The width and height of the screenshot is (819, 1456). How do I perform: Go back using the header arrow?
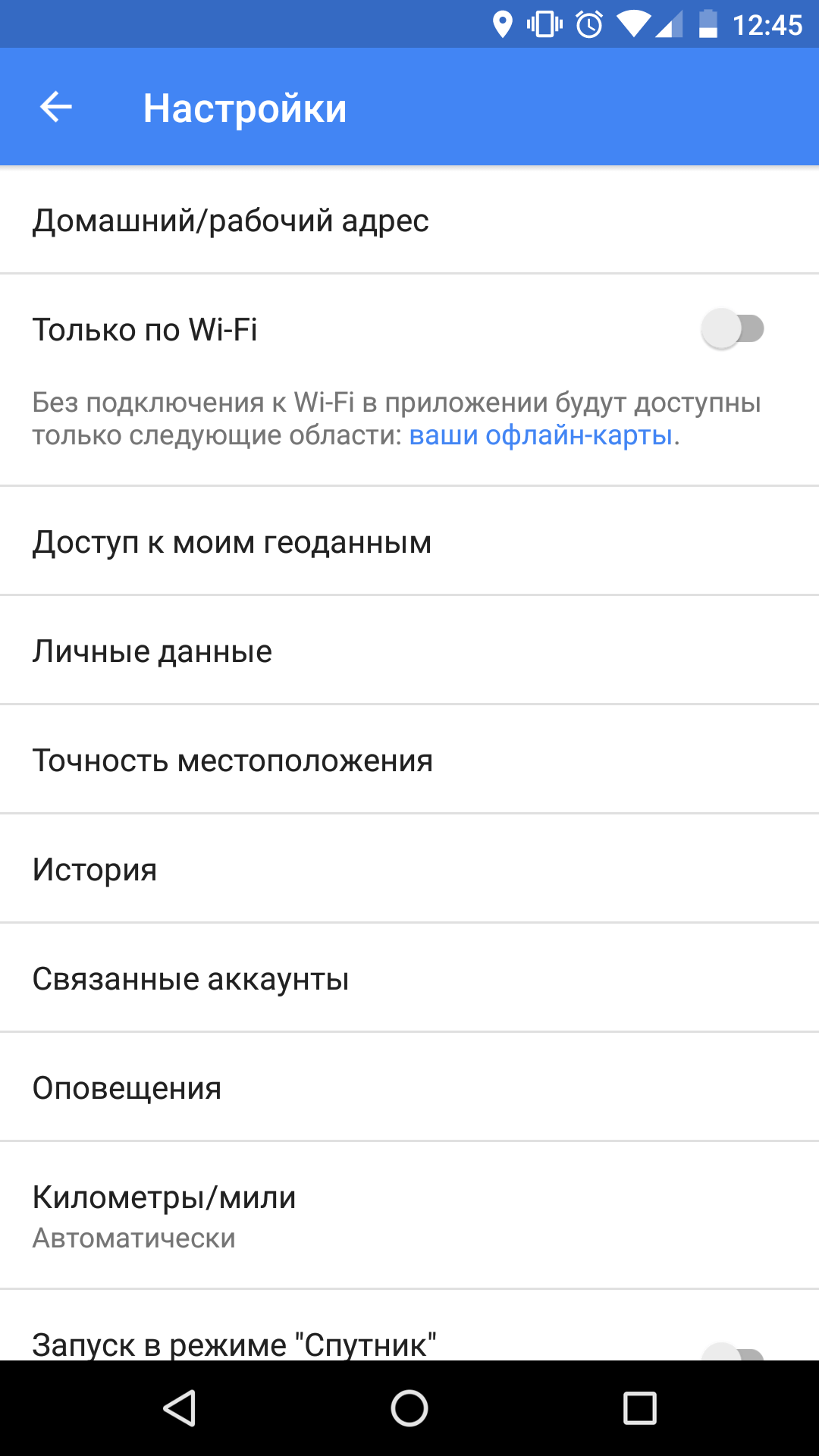(x=56, y=107)
